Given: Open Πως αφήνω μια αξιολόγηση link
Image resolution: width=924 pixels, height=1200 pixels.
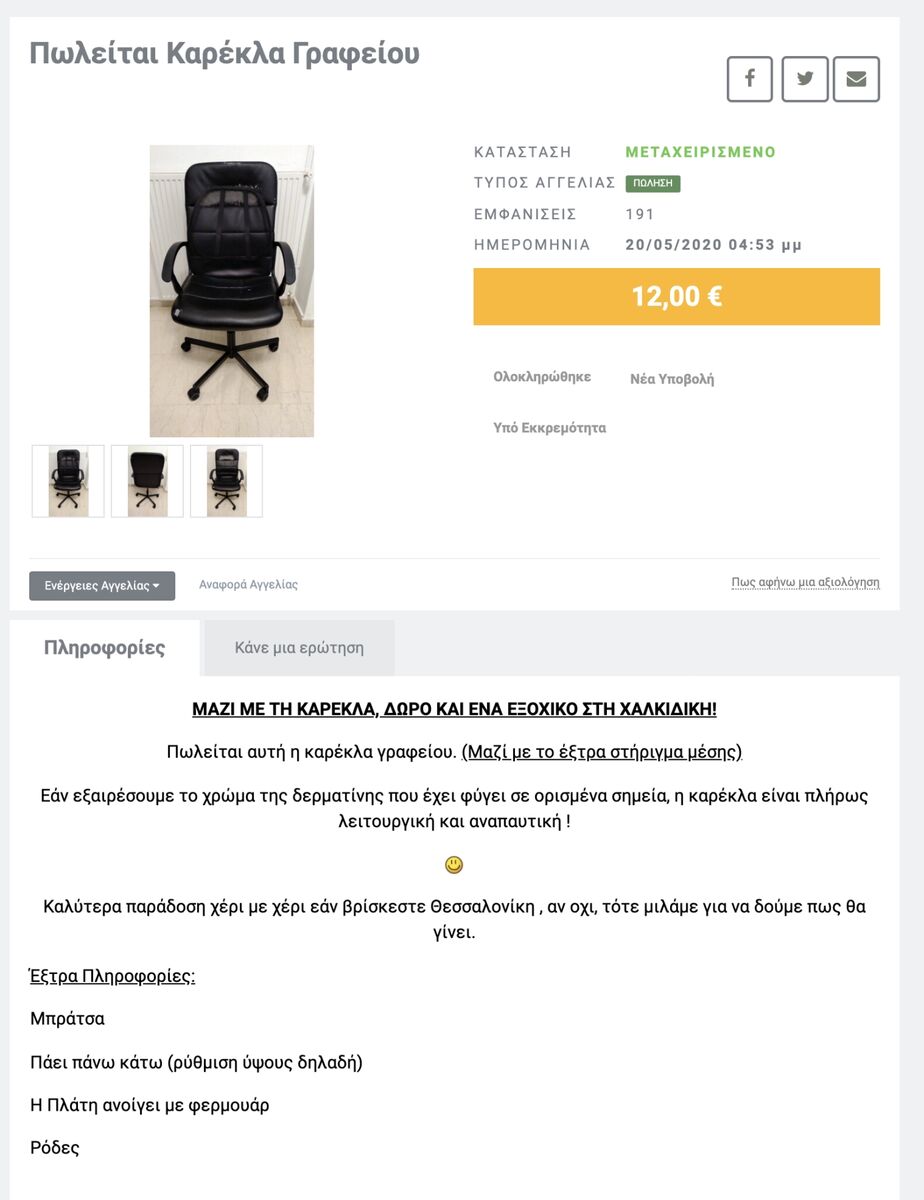Looking at the screenshot, I should [x=805, y=583].
